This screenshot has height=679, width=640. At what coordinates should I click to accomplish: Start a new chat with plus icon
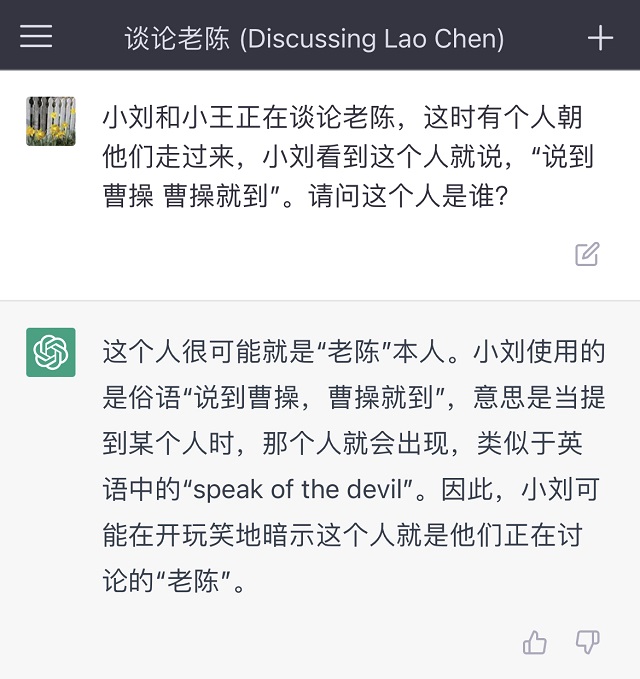coord(600,38)
